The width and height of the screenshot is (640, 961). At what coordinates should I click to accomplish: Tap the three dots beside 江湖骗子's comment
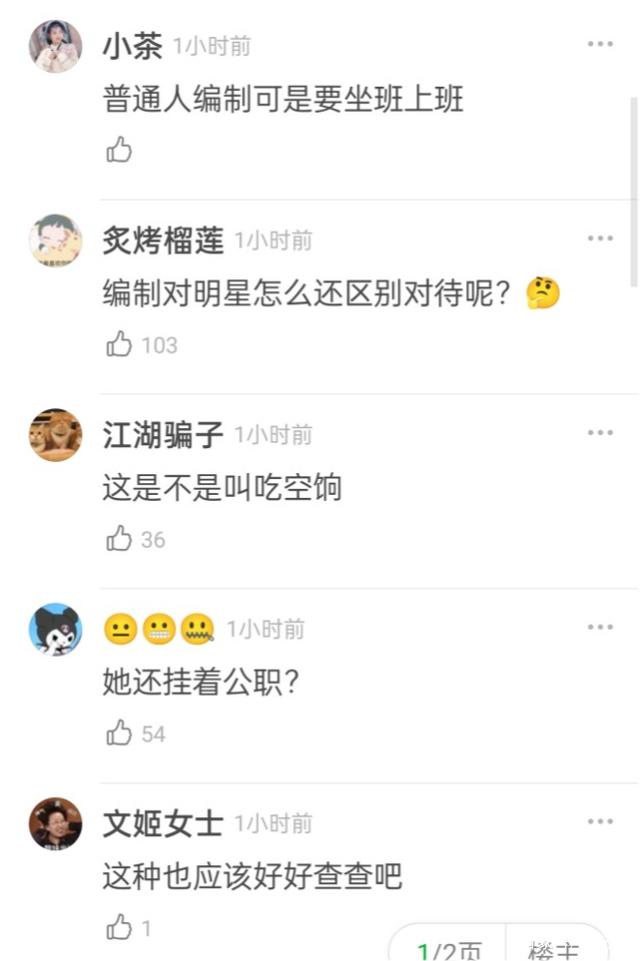click(600, 432)
